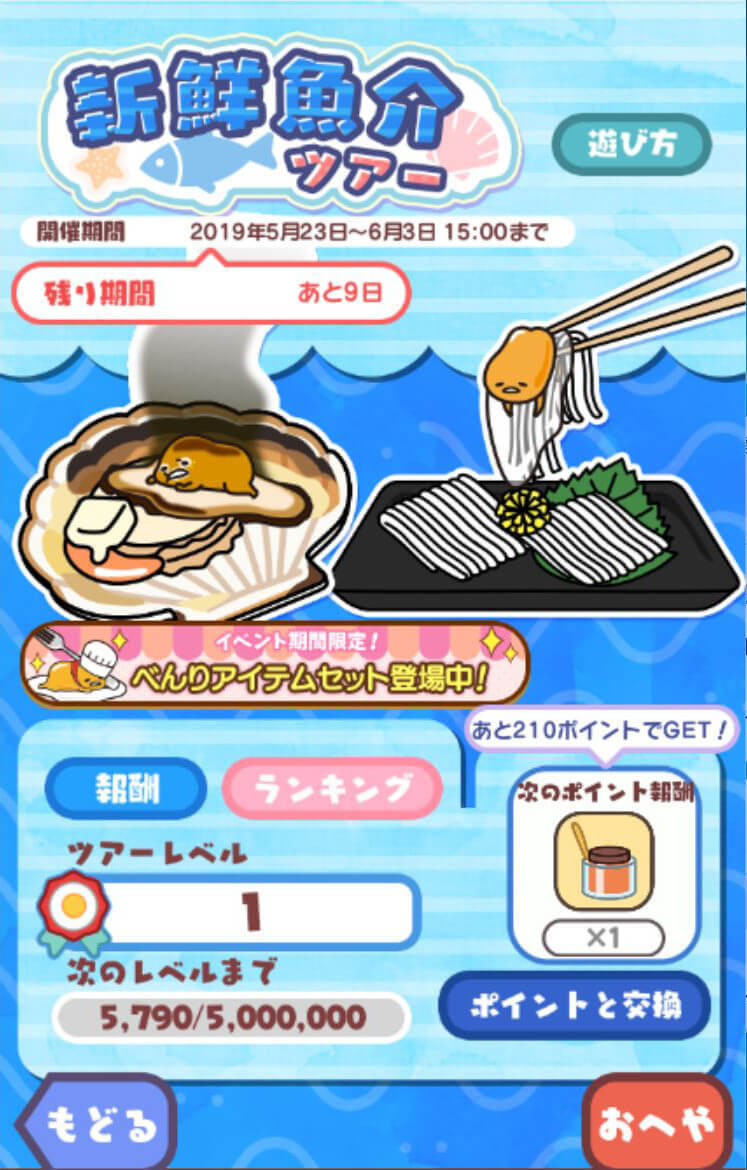Switch to the 報酬 rewards tab
Image resolution: width=747 pixels, height=1170 pixels.
[126, 788]
